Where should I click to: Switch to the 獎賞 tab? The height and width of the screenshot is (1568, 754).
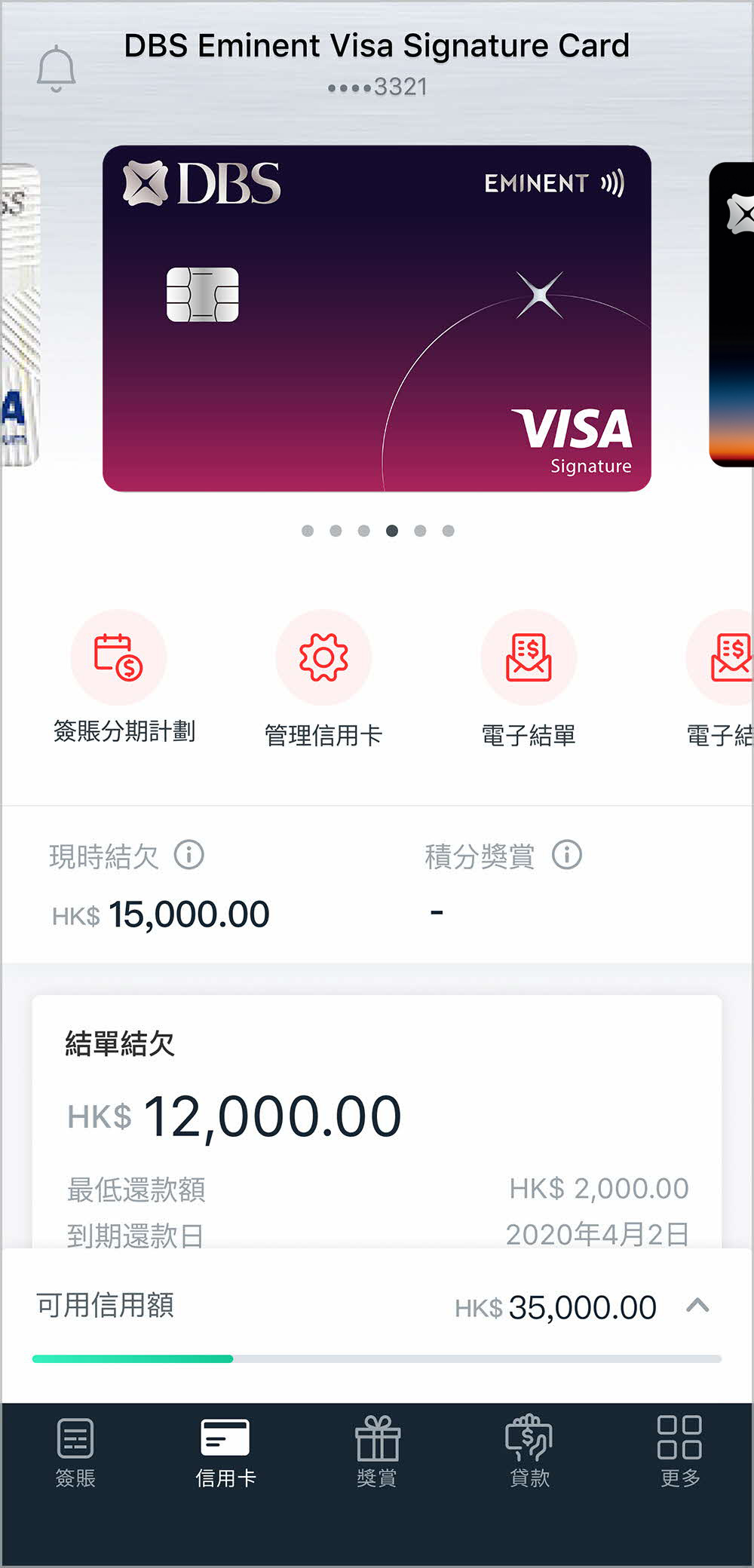[377, 1451]
